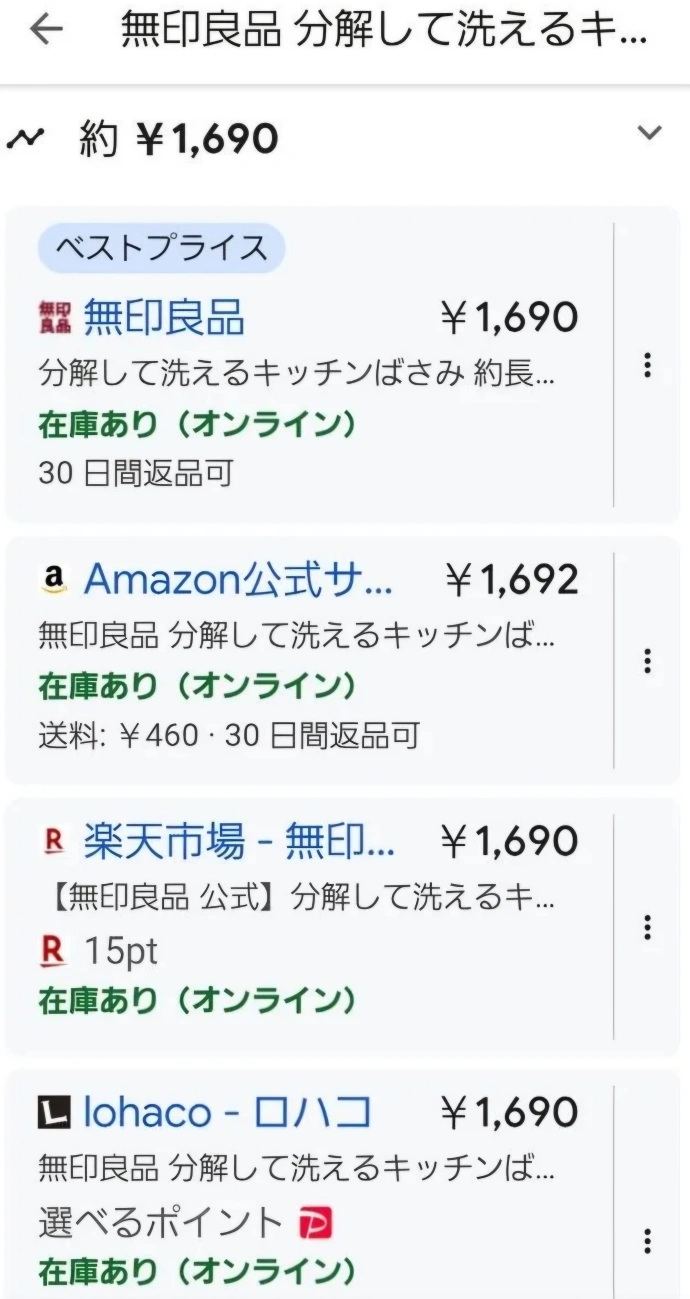Open the Amazon公式サイト offer at ¥1,692
The width and height of the screenshot is (690, 1299).
(309, 660)
